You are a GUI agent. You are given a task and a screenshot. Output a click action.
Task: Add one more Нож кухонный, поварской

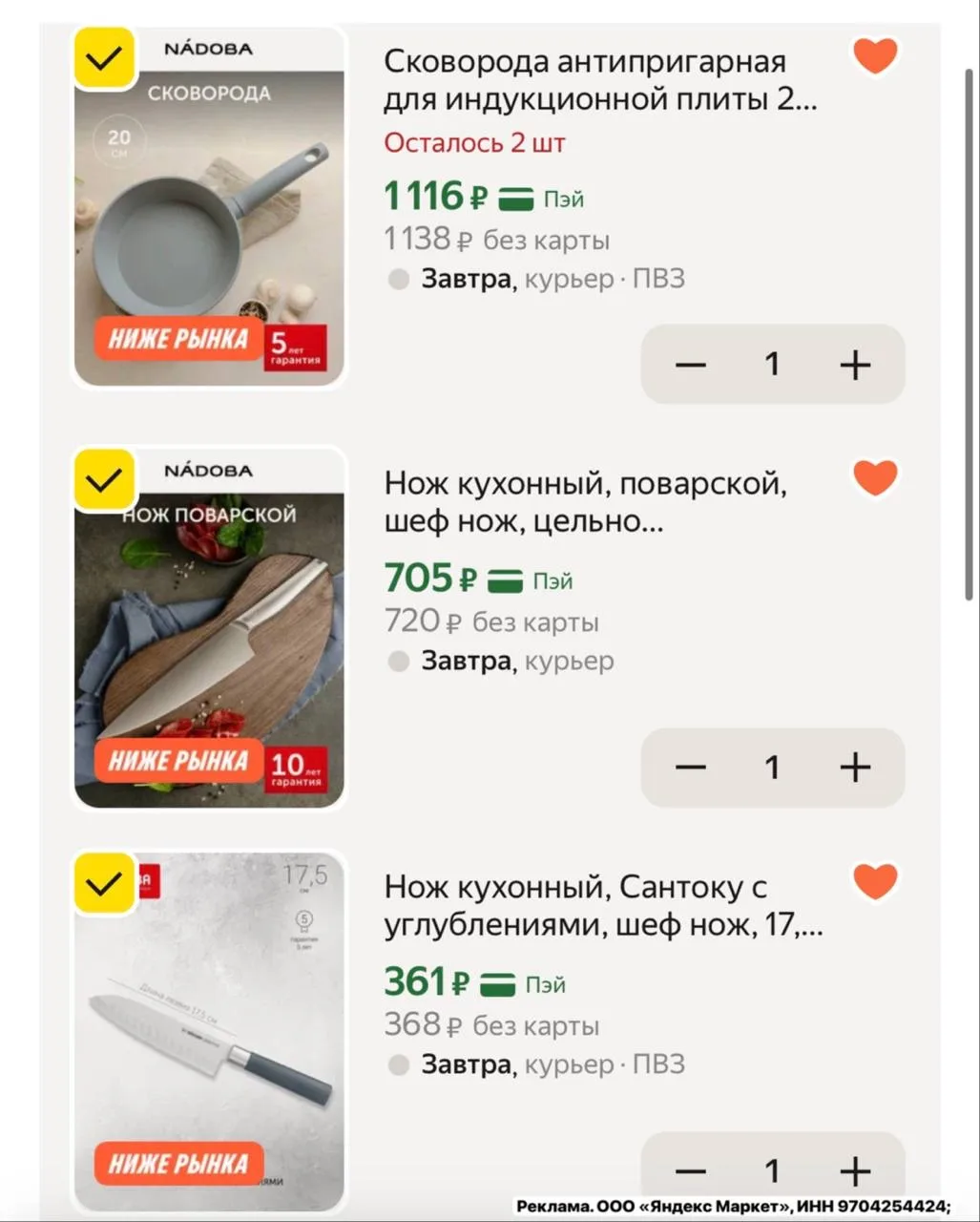pyautogui.click(x=855, y=768)
